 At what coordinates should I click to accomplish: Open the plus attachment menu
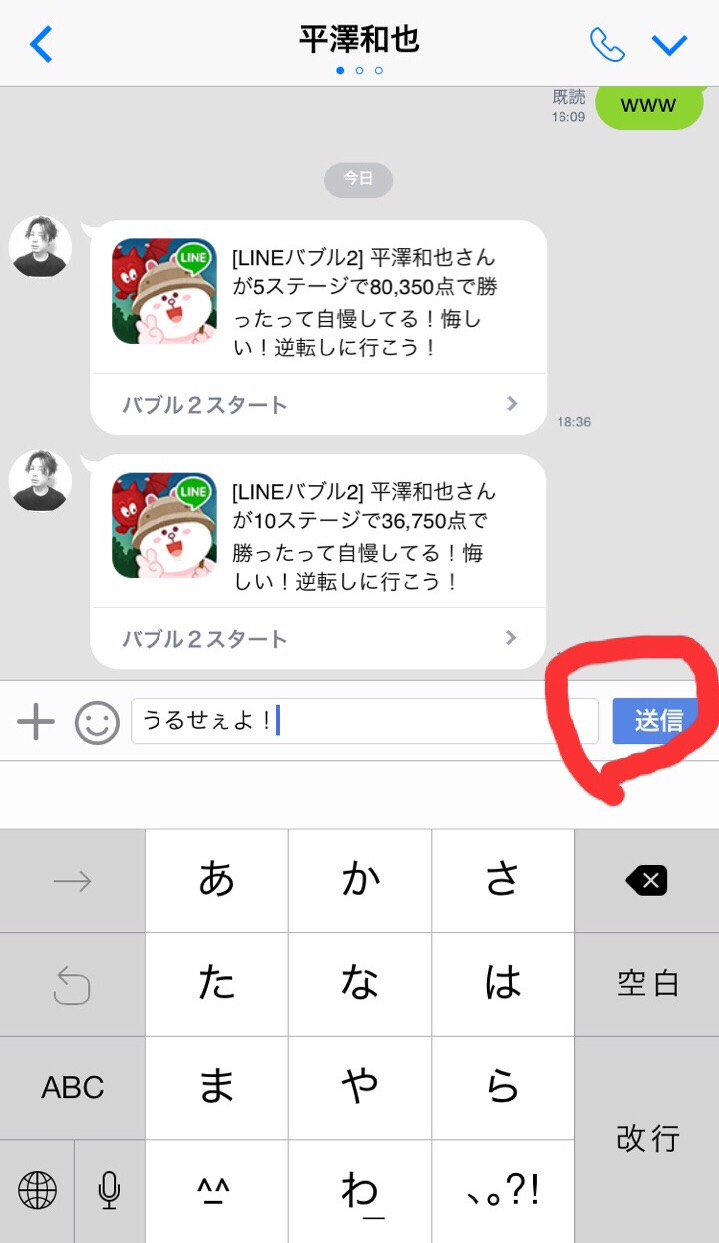click(x=36, y=721)
